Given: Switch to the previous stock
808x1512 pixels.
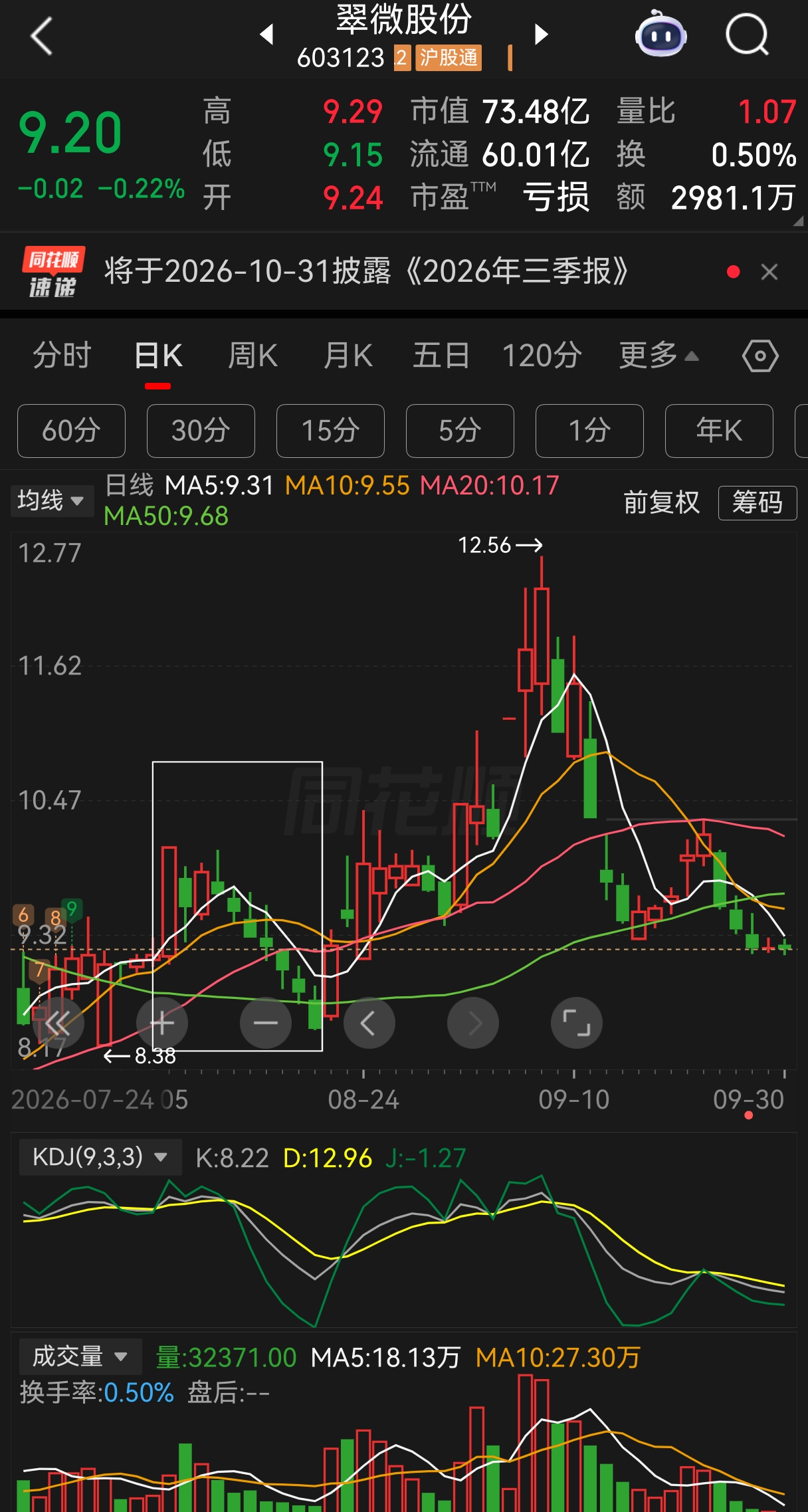Looking at the screenshot, I should (x=267, y=35).
